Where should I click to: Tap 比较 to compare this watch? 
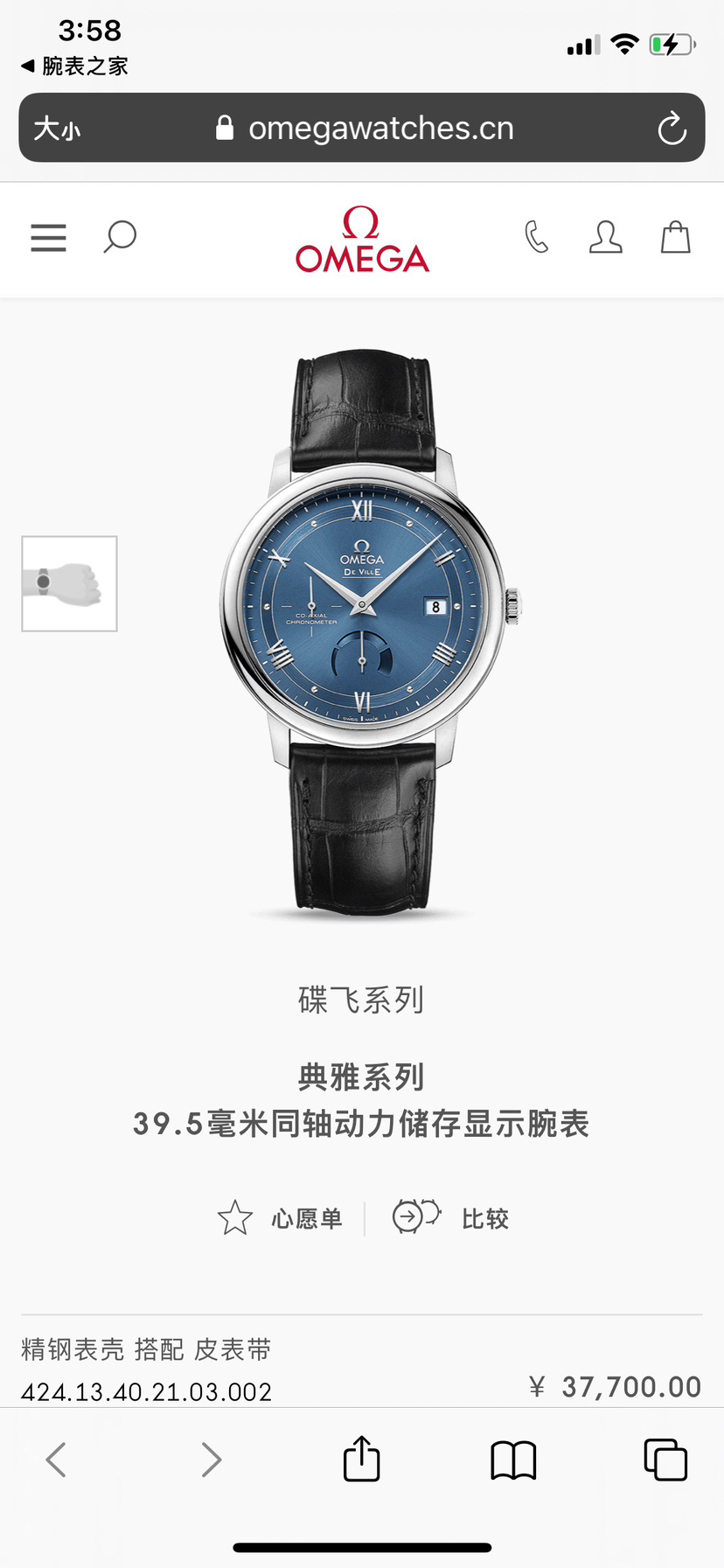pyautogui.click(x=451, y=1217)
